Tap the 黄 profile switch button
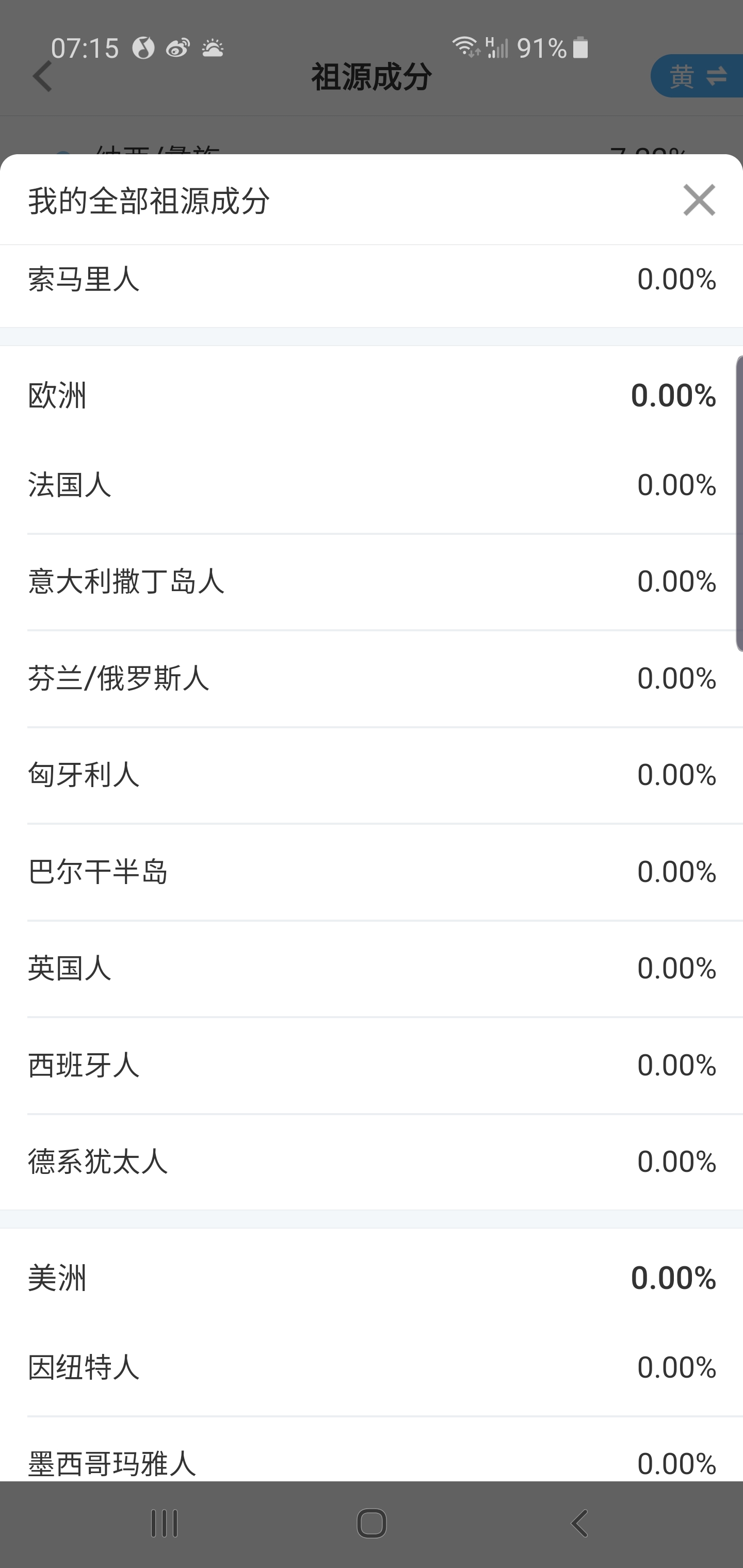Image resolution: width=743 pixels, height=1568 pixels. 697,76
